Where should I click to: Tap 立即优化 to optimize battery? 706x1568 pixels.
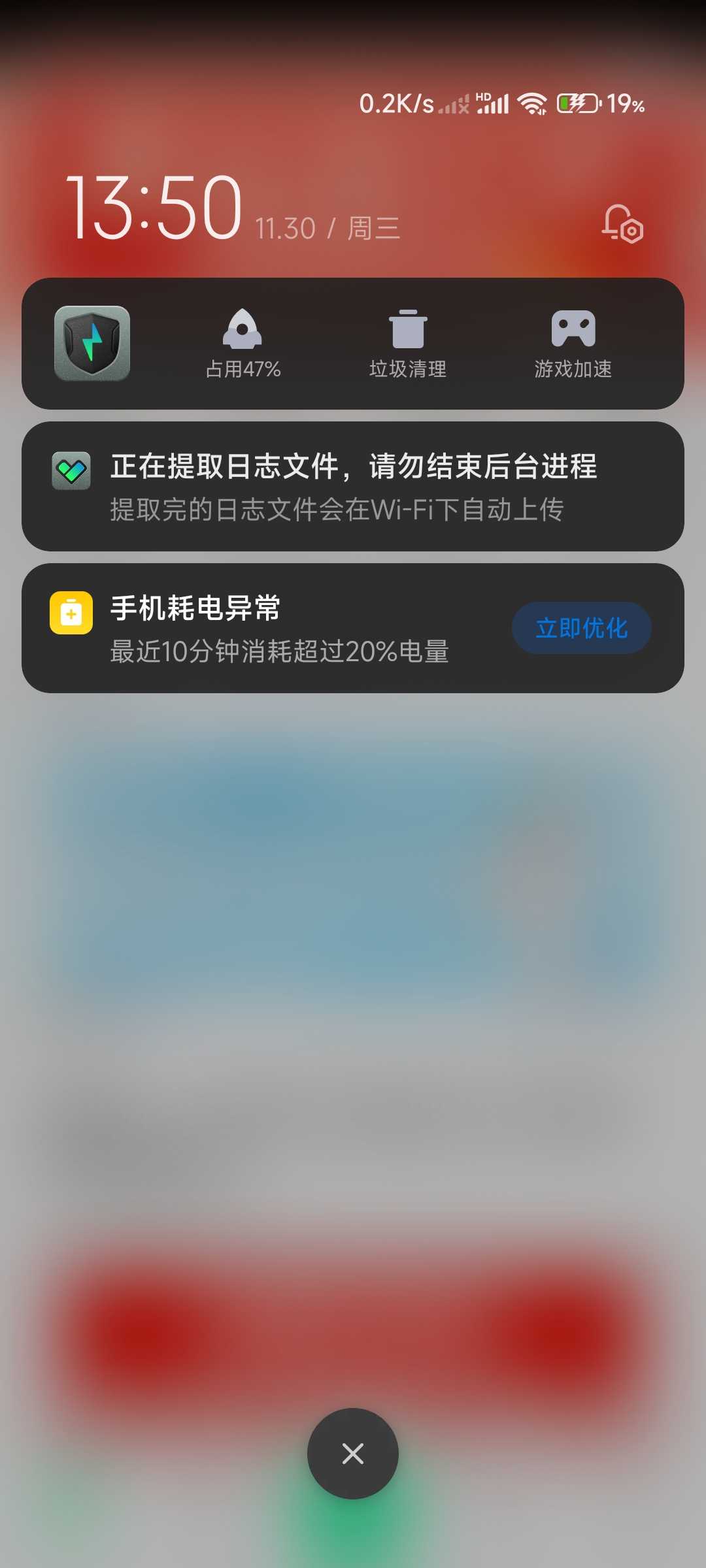click(581, 628)
